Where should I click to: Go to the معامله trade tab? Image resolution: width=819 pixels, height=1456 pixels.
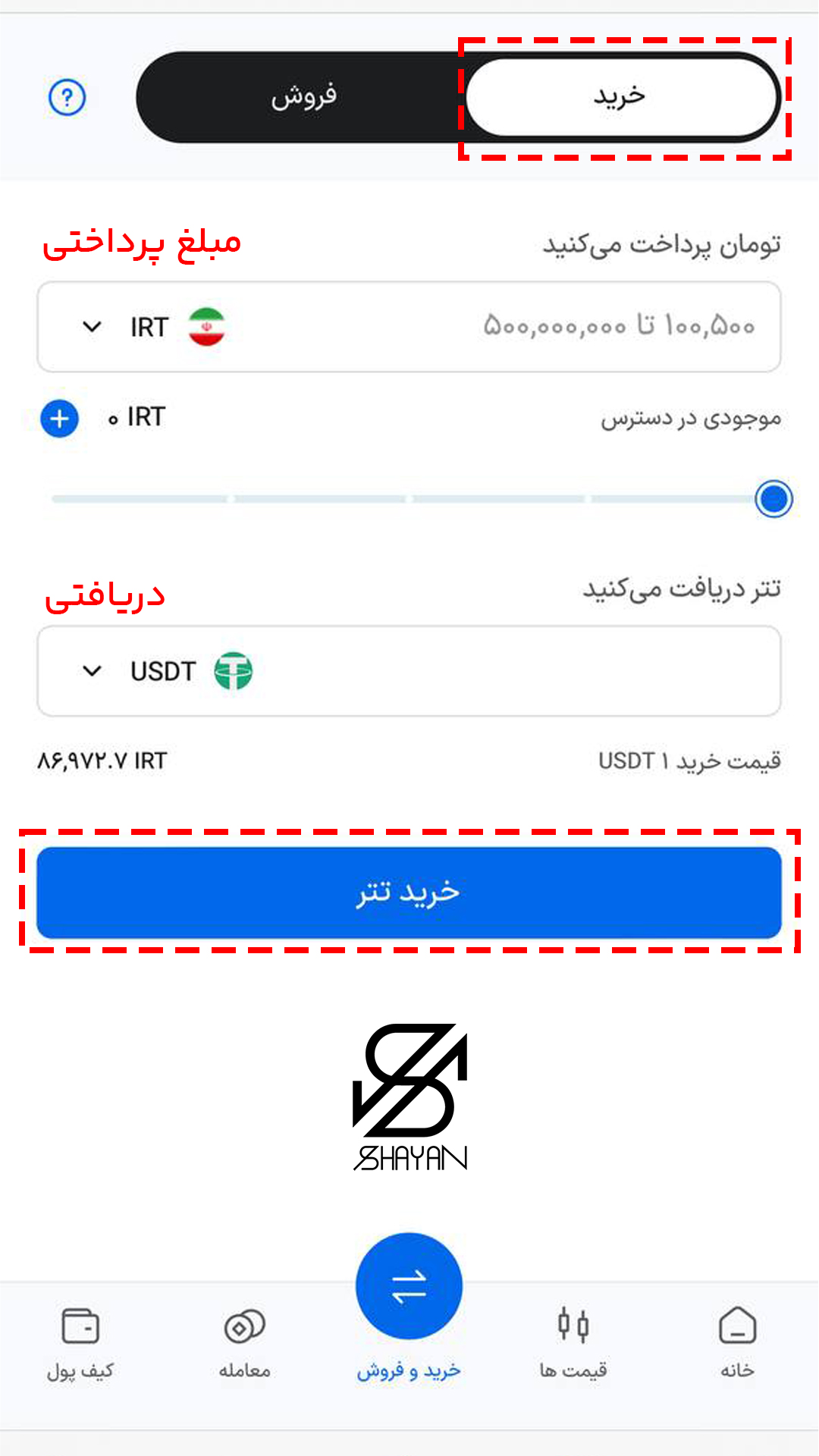[244, 1342]
